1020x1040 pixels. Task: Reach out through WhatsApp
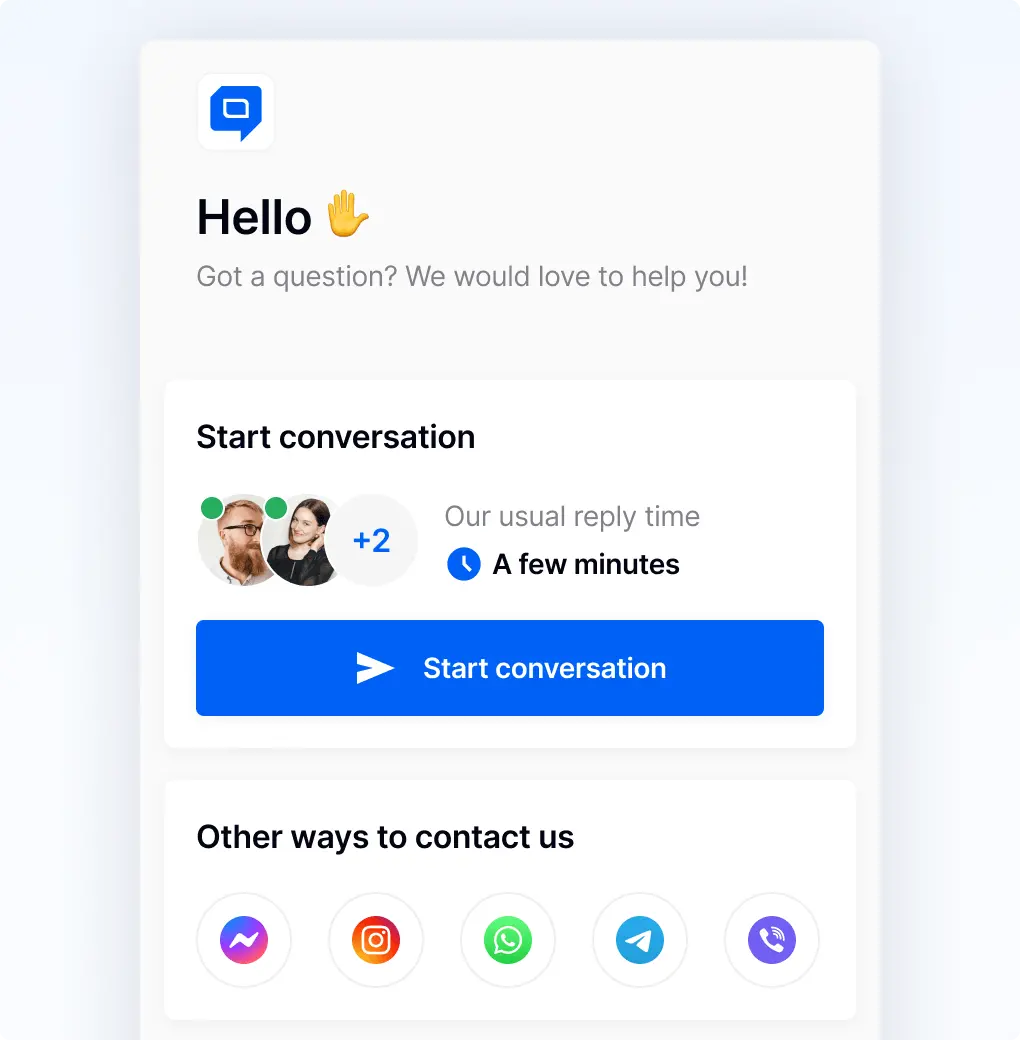(x=508, y=940)
